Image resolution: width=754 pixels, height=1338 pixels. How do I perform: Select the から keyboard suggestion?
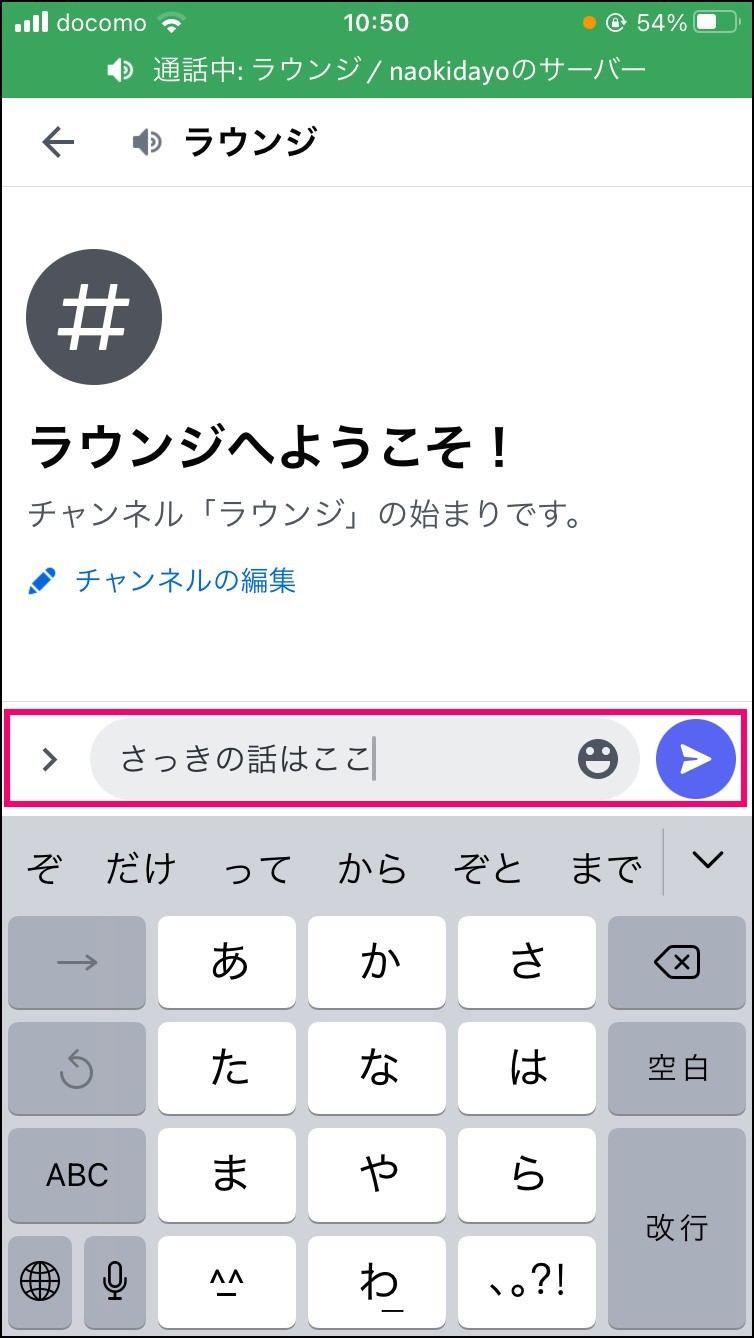tap(372, 868)
